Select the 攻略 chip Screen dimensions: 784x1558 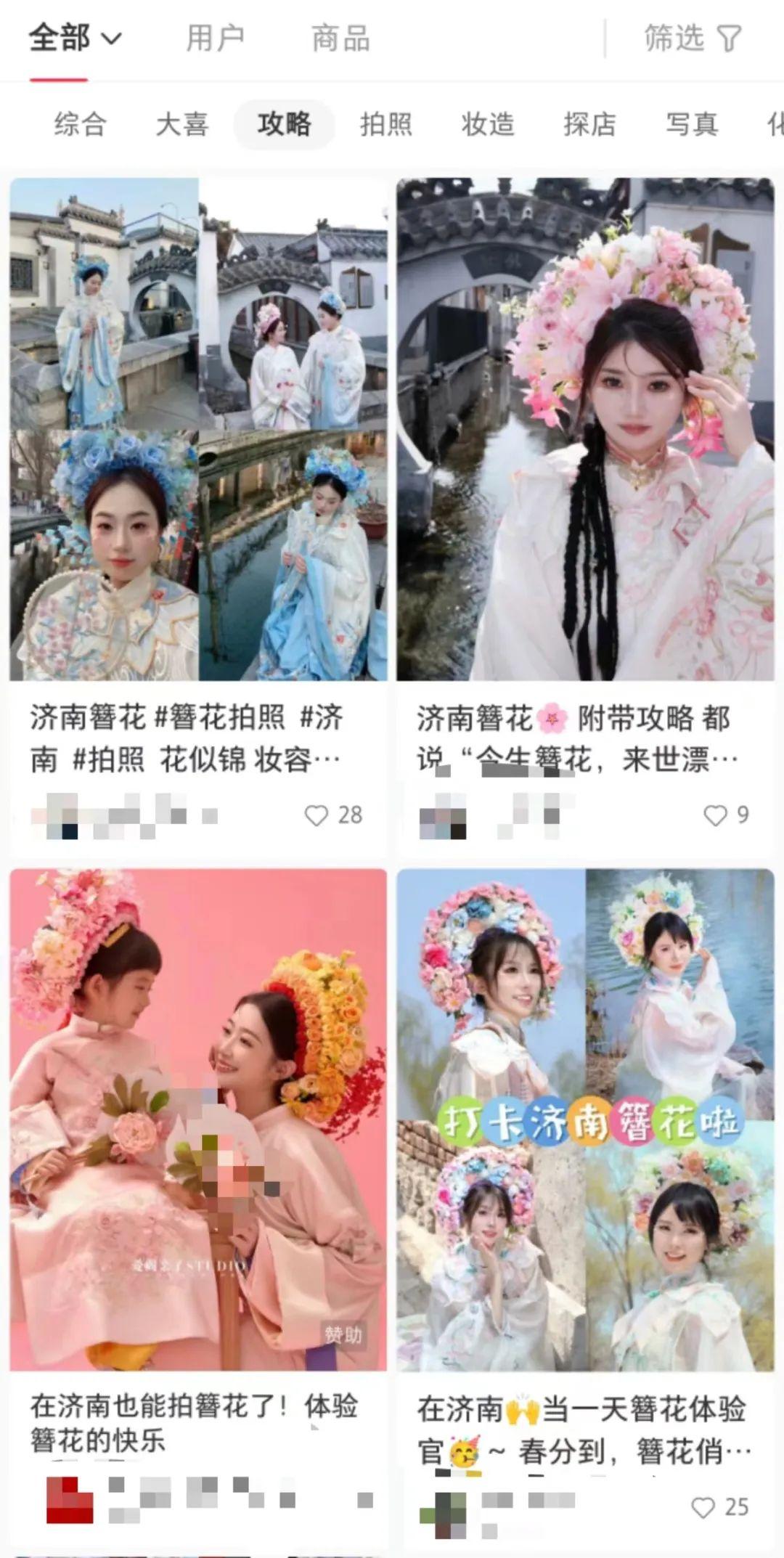(x=284, y=124)
